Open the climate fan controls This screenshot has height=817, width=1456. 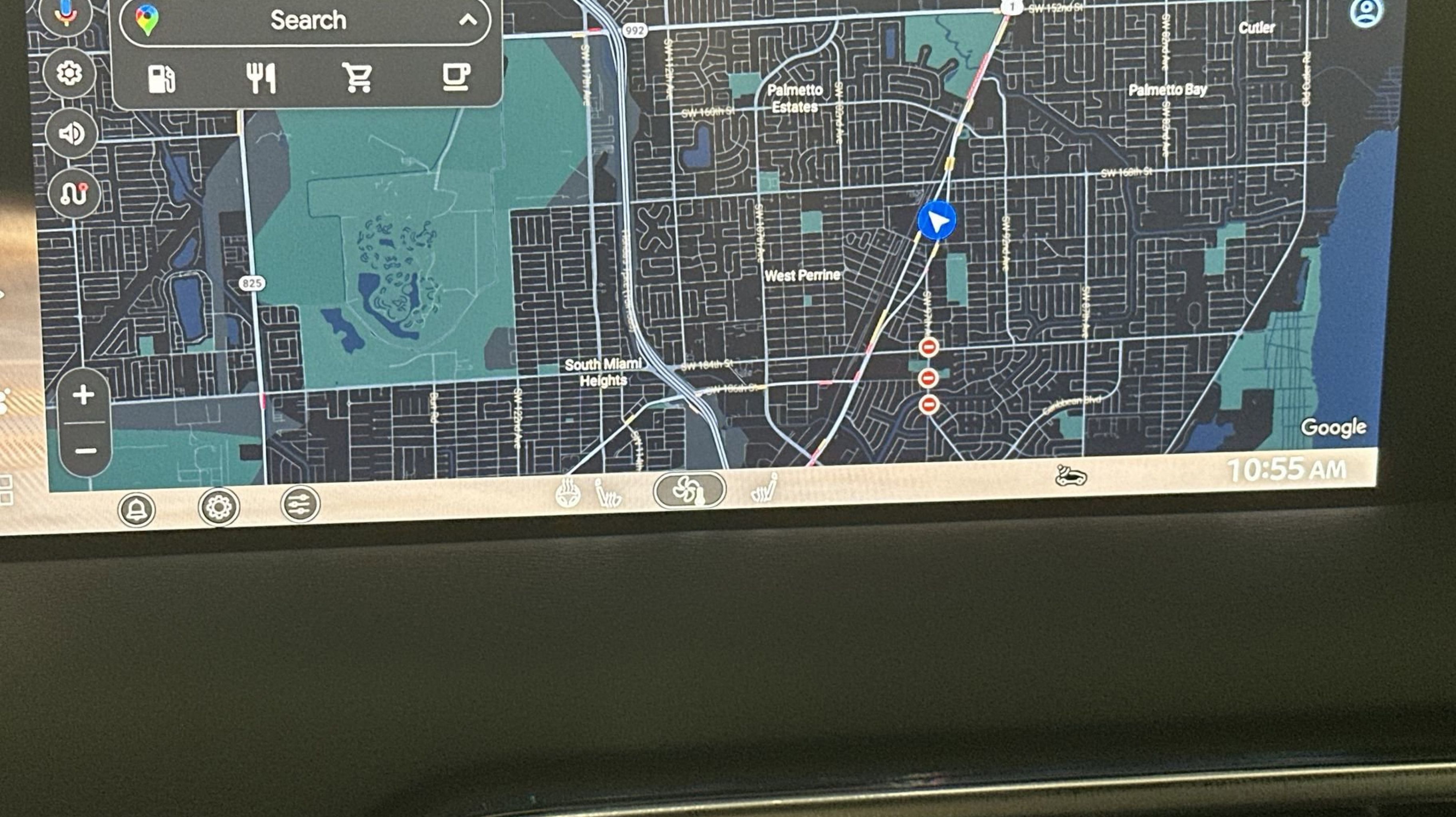(x=689, y=490)
